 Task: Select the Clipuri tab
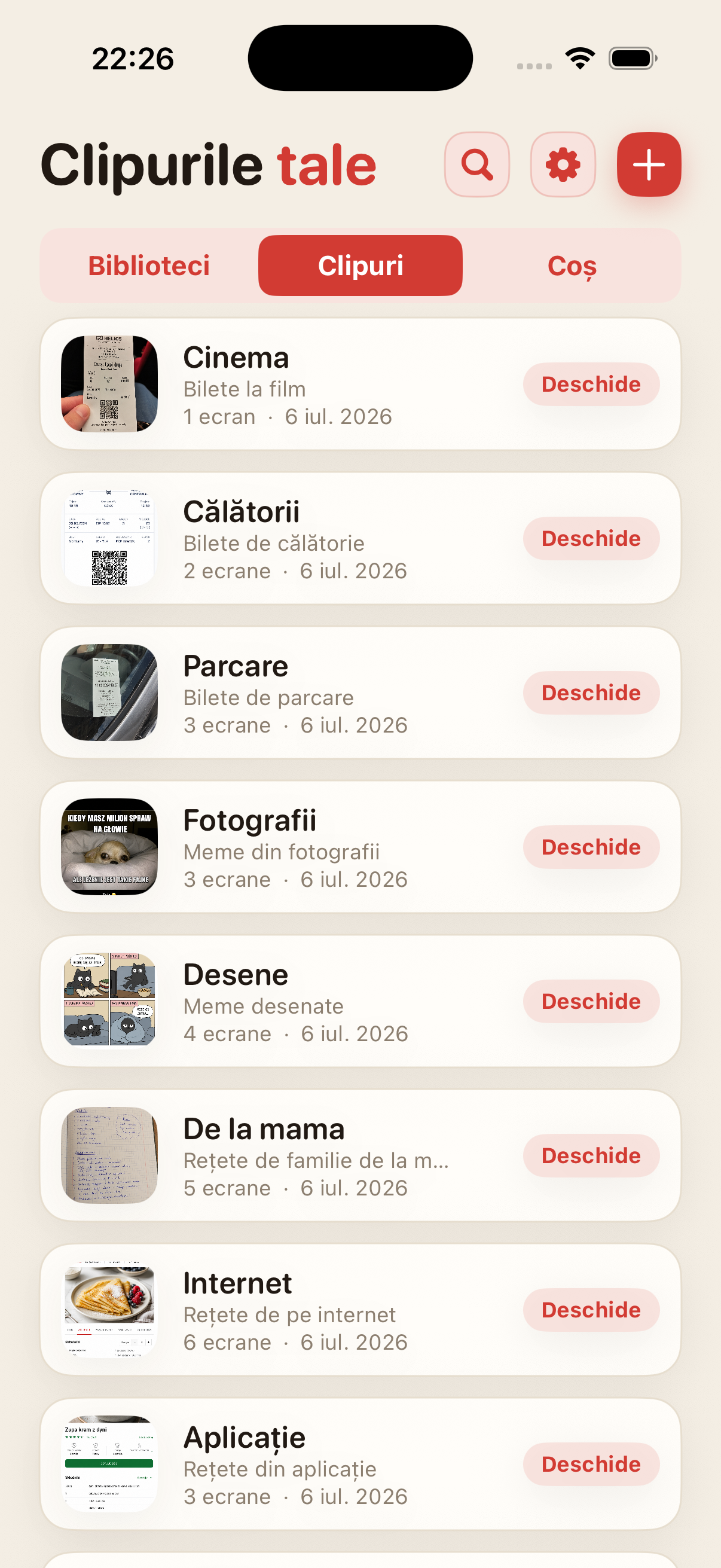tap(360, 266)
